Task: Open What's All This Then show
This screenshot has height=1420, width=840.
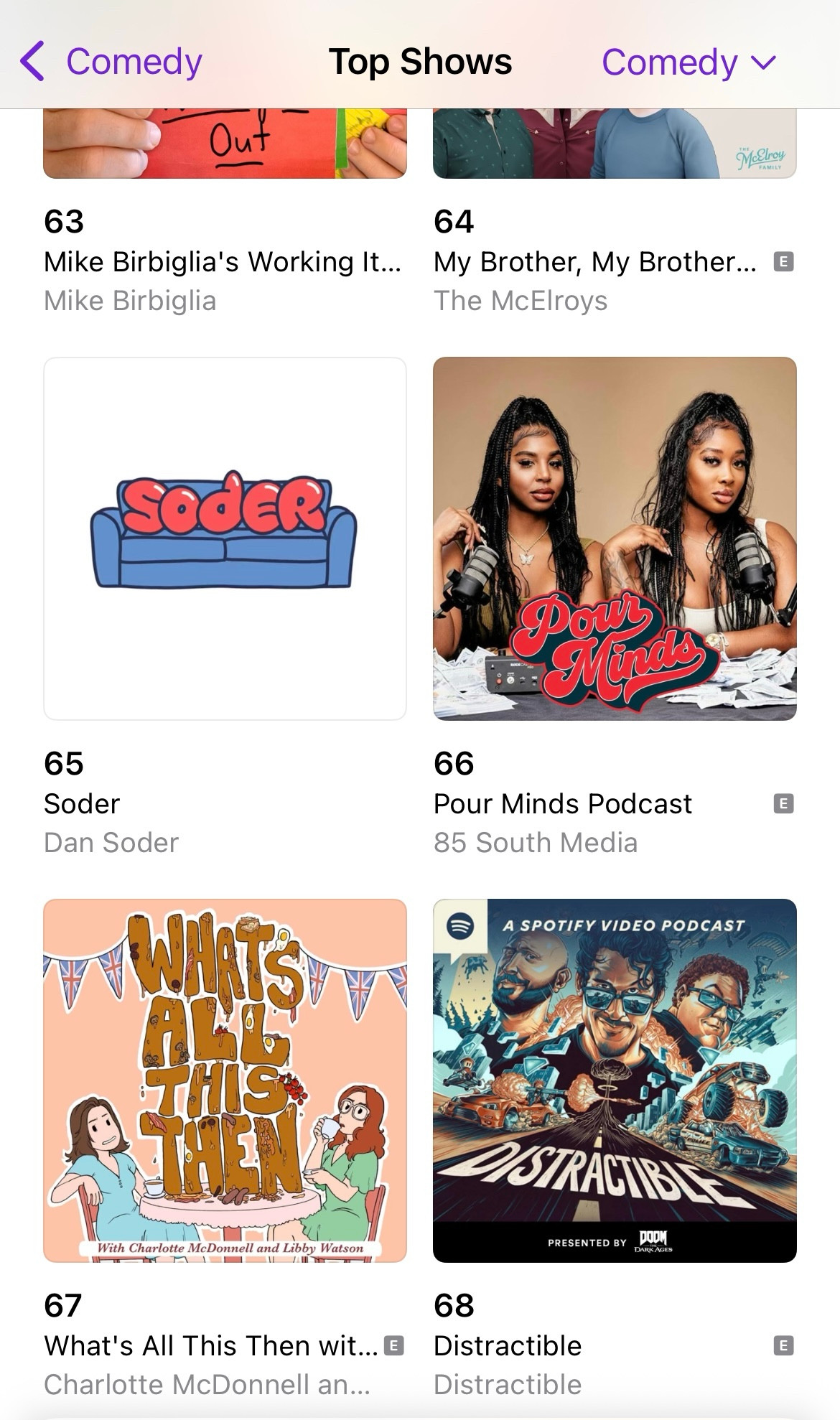Action: (225, 1080)
